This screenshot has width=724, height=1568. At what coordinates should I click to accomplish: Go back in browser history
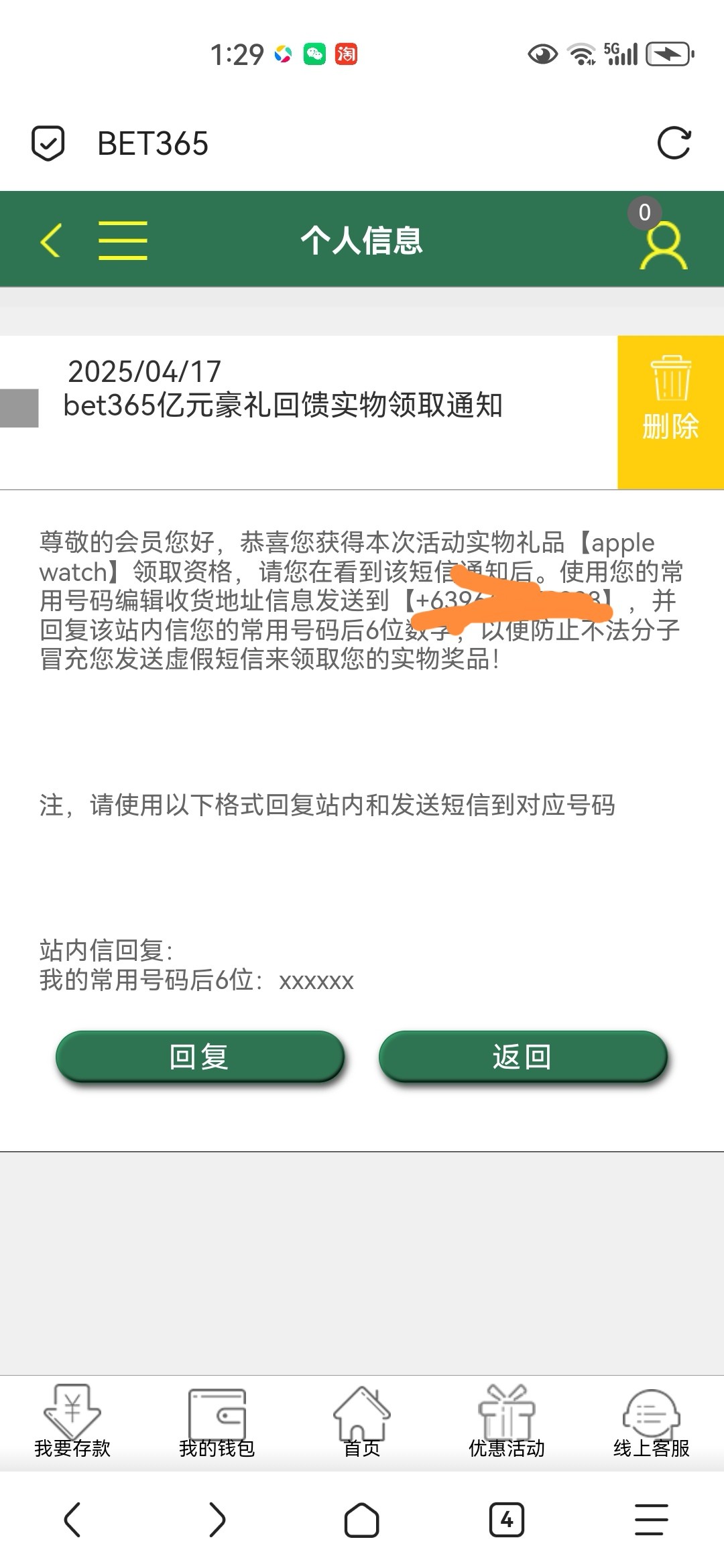tap(72, 1519)
